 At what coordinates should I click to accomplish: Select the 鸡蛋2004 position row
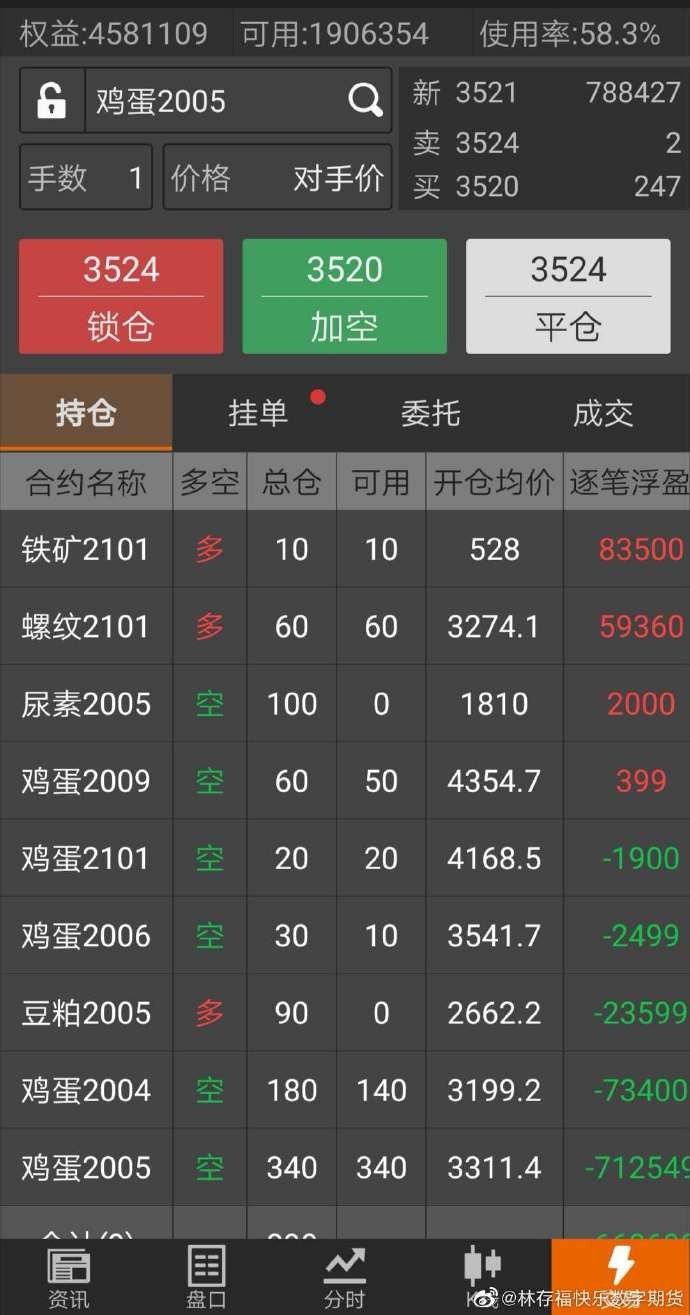click(x=345, y=1090)
